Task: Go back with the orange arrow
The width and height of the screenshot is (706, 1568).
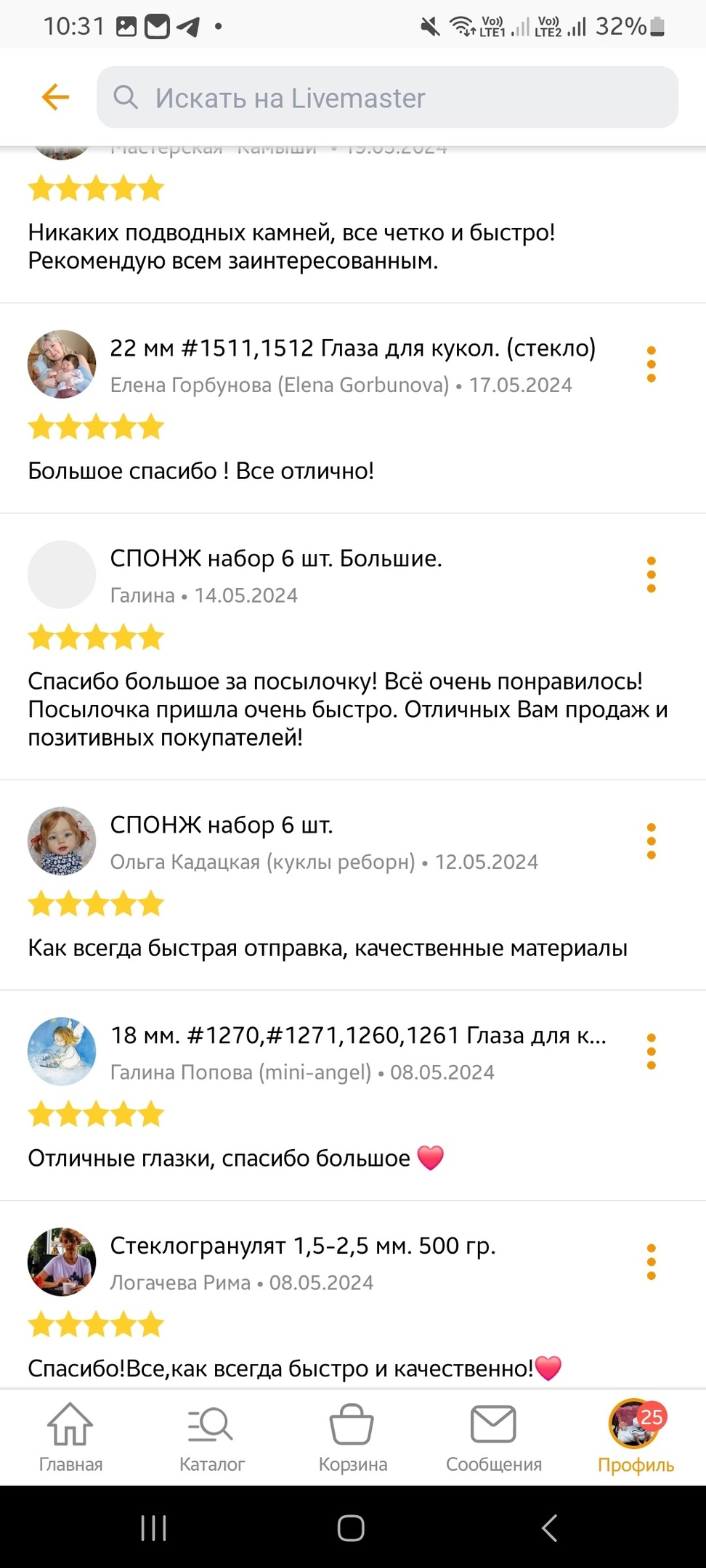Action: (x=55, y=97)
